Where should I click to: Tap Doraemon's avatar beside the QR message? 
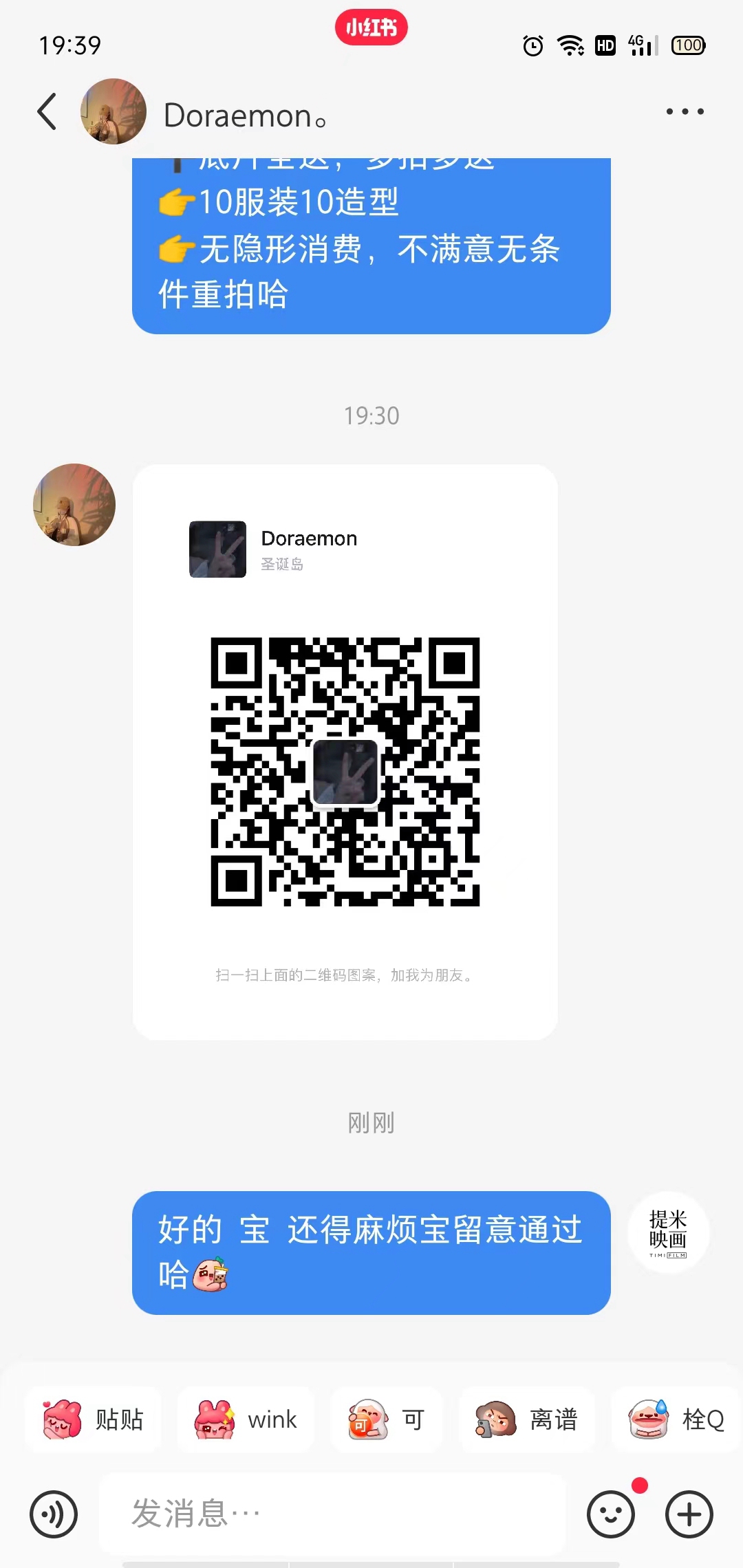tap(74, 505)
